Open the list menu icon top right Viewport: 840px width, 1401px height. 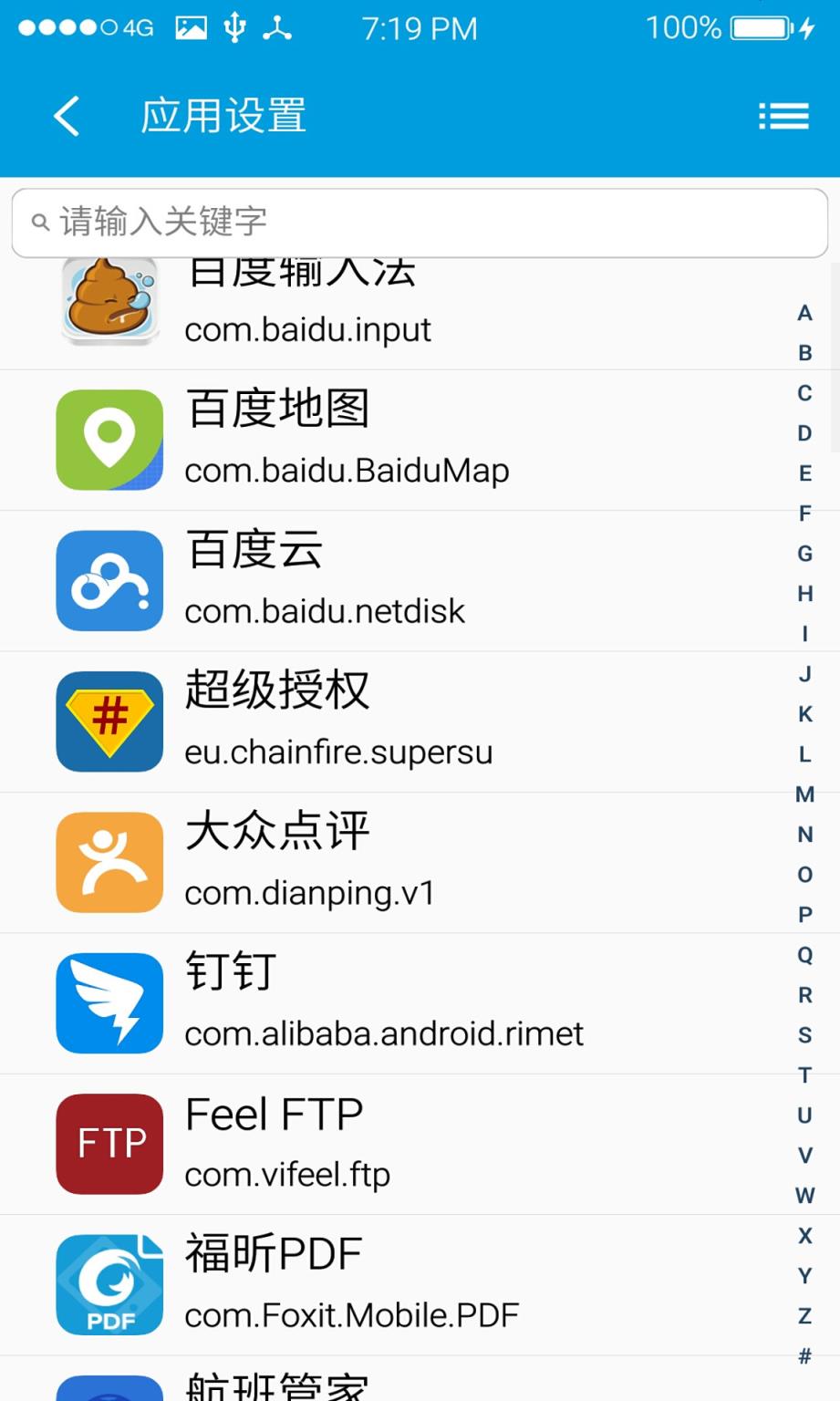(783, 116)
